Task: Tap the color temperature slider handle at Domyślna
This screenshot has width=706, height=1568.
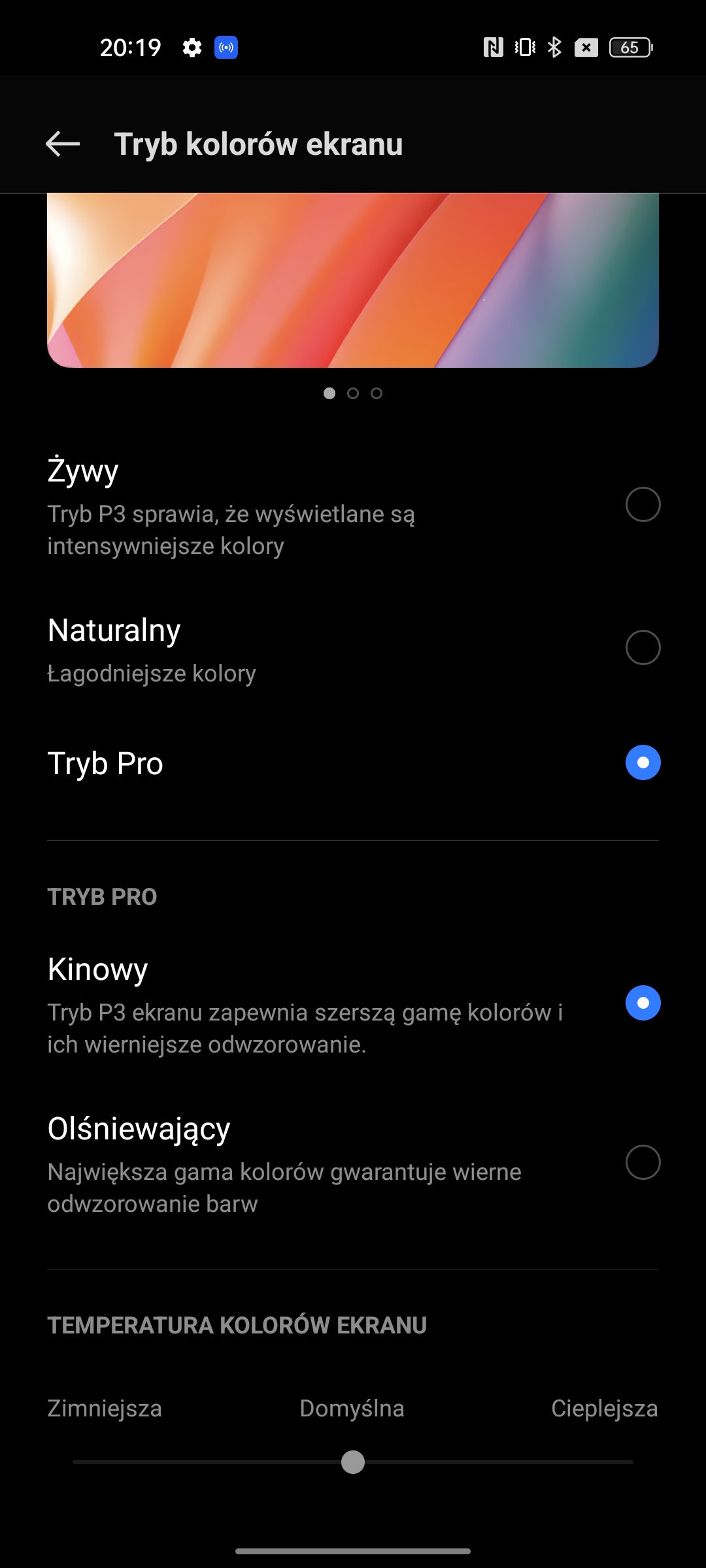Action: click(x=353, y=1461)
